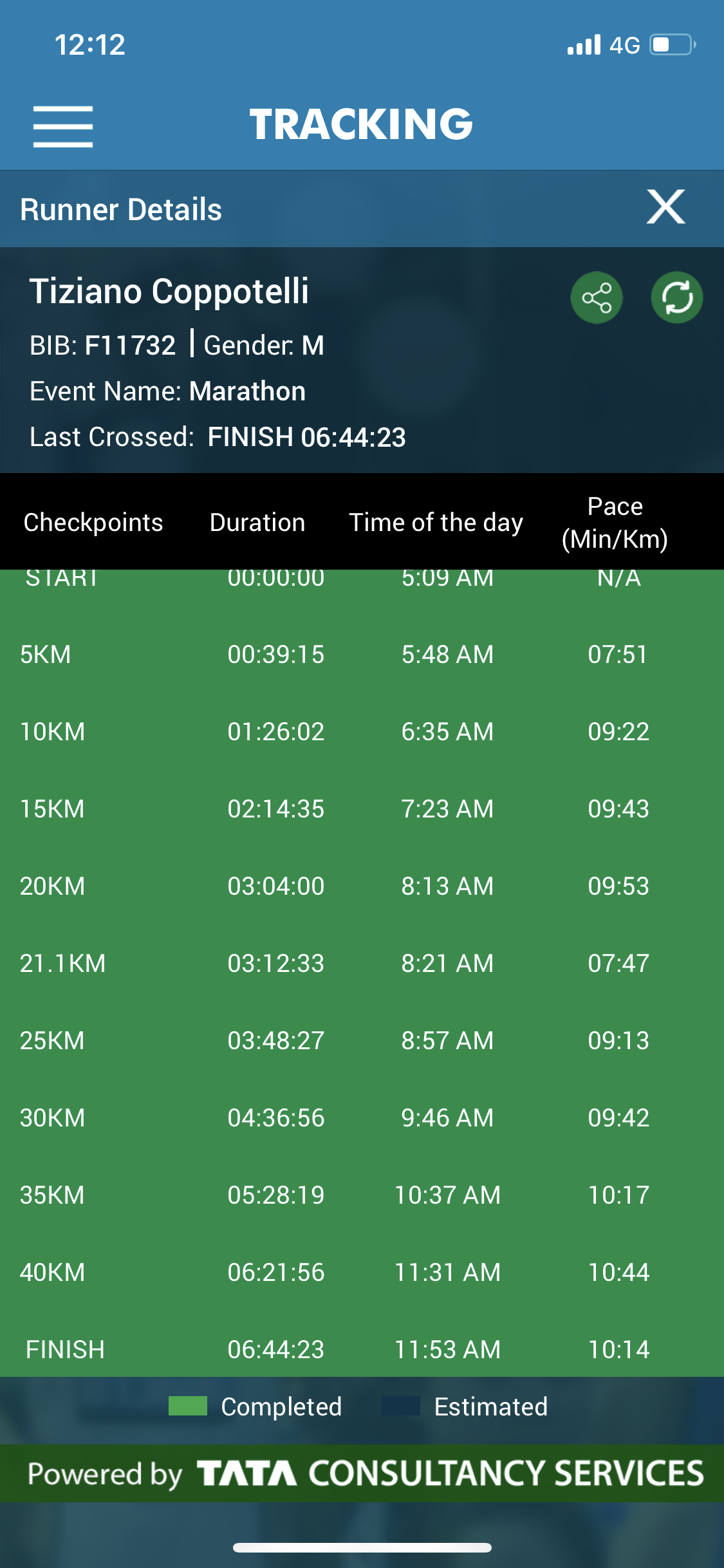Refresh the runner's tracking data
Screen dimensions: 724x1568
click(x=677, y=297)
